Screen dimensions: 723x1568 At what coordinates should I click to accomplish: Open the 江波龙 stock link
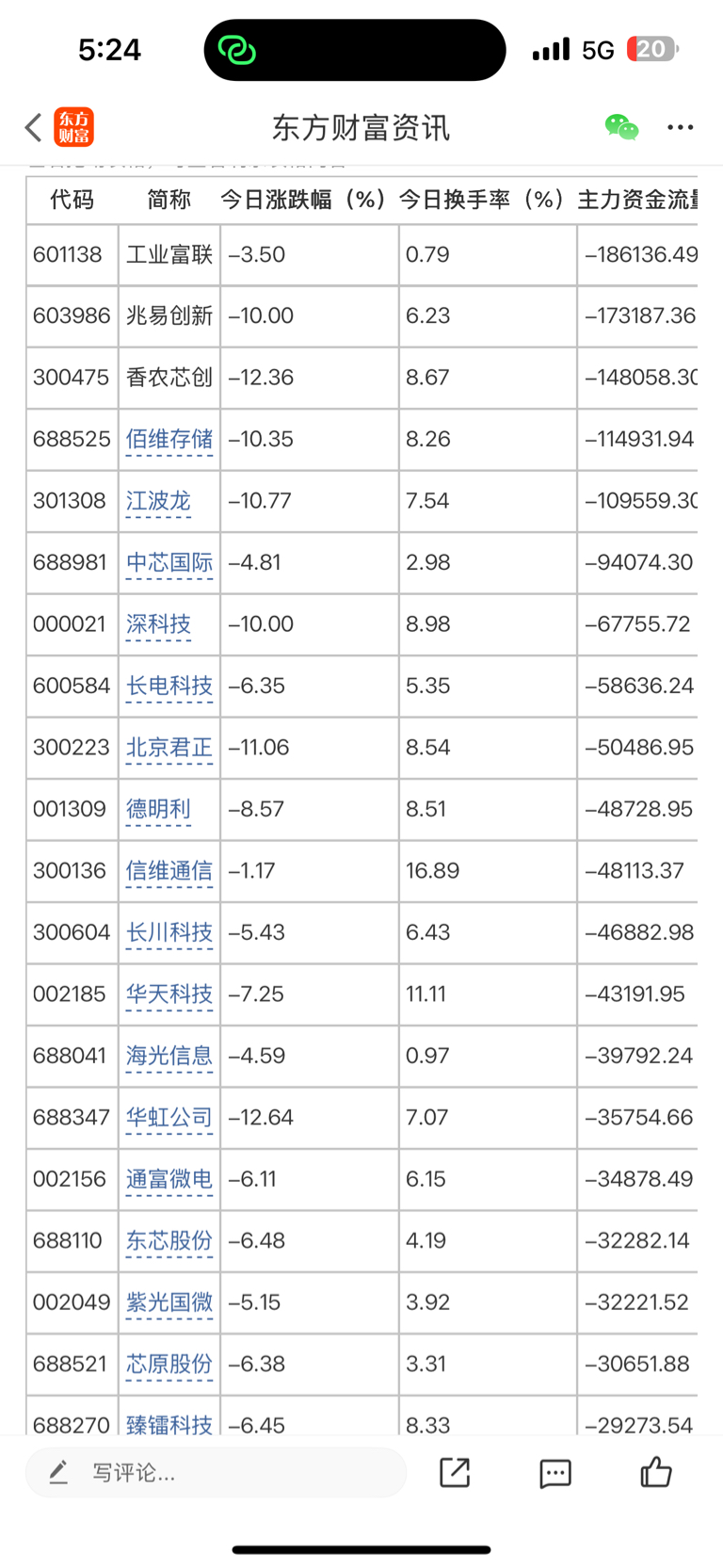click(x=158, y=501)
